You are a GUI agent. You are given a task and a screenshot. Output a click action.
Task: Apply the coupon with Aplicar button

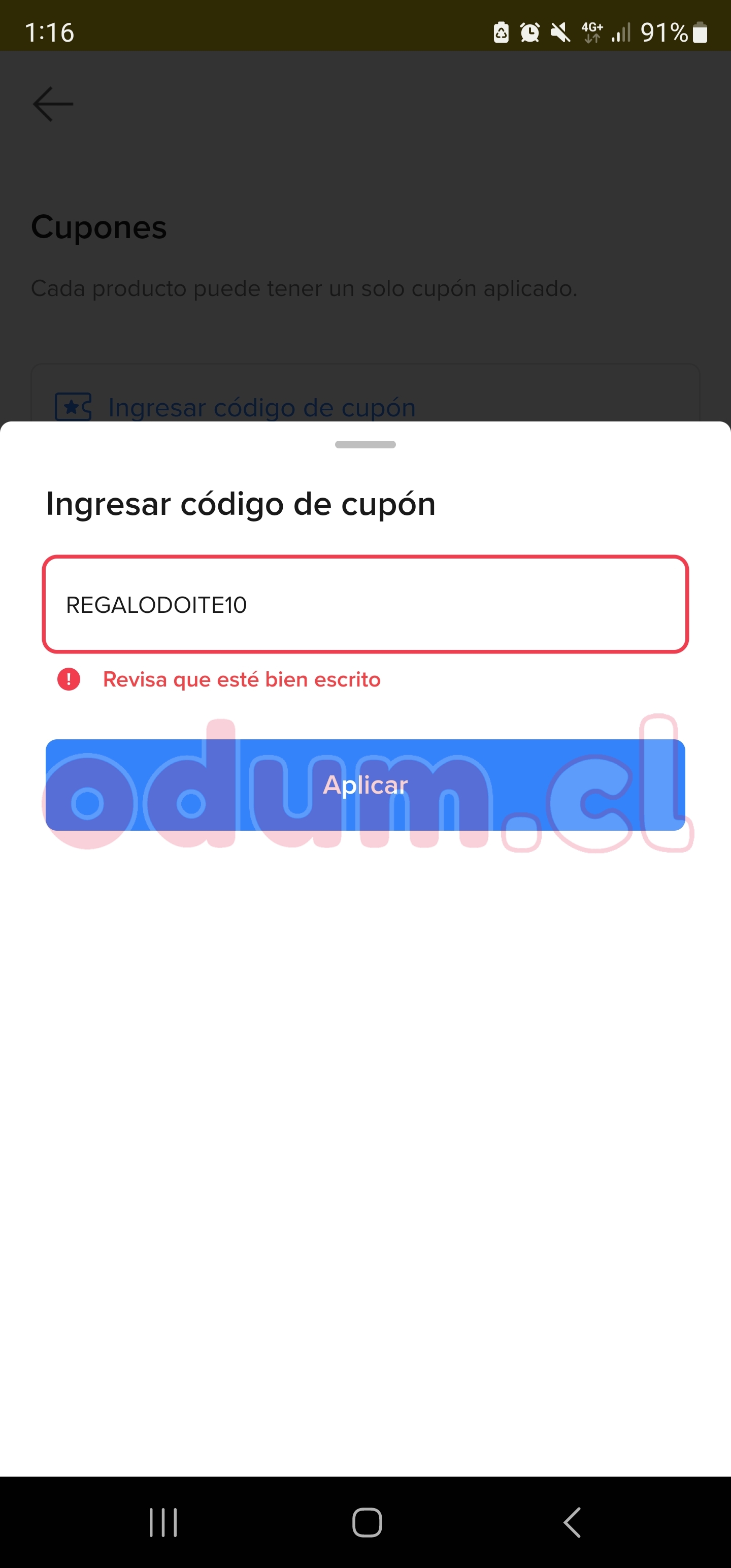click(x=365, y=785)
